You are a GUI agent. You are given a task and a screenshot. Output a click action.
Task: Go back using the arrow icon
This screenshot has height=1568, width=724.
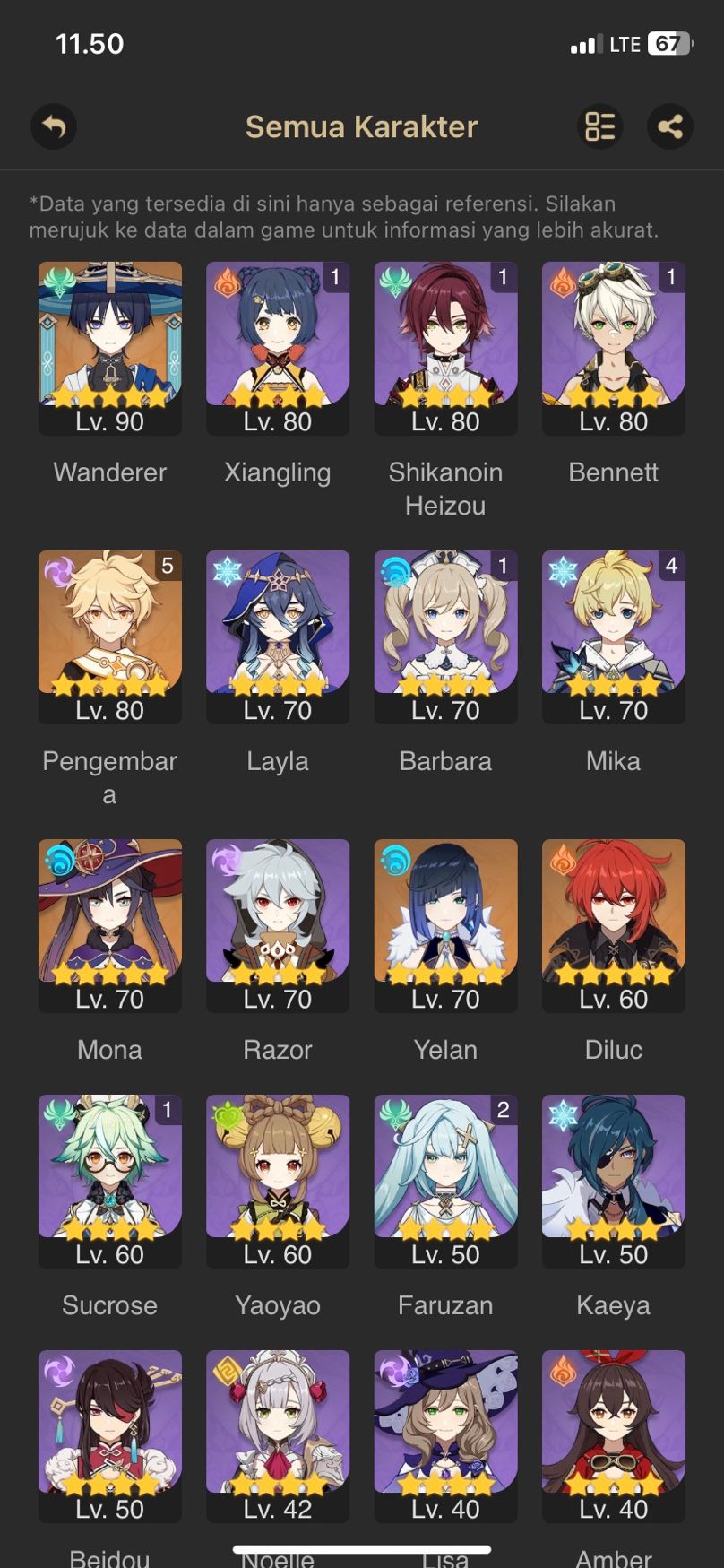(x=54, y=126)
